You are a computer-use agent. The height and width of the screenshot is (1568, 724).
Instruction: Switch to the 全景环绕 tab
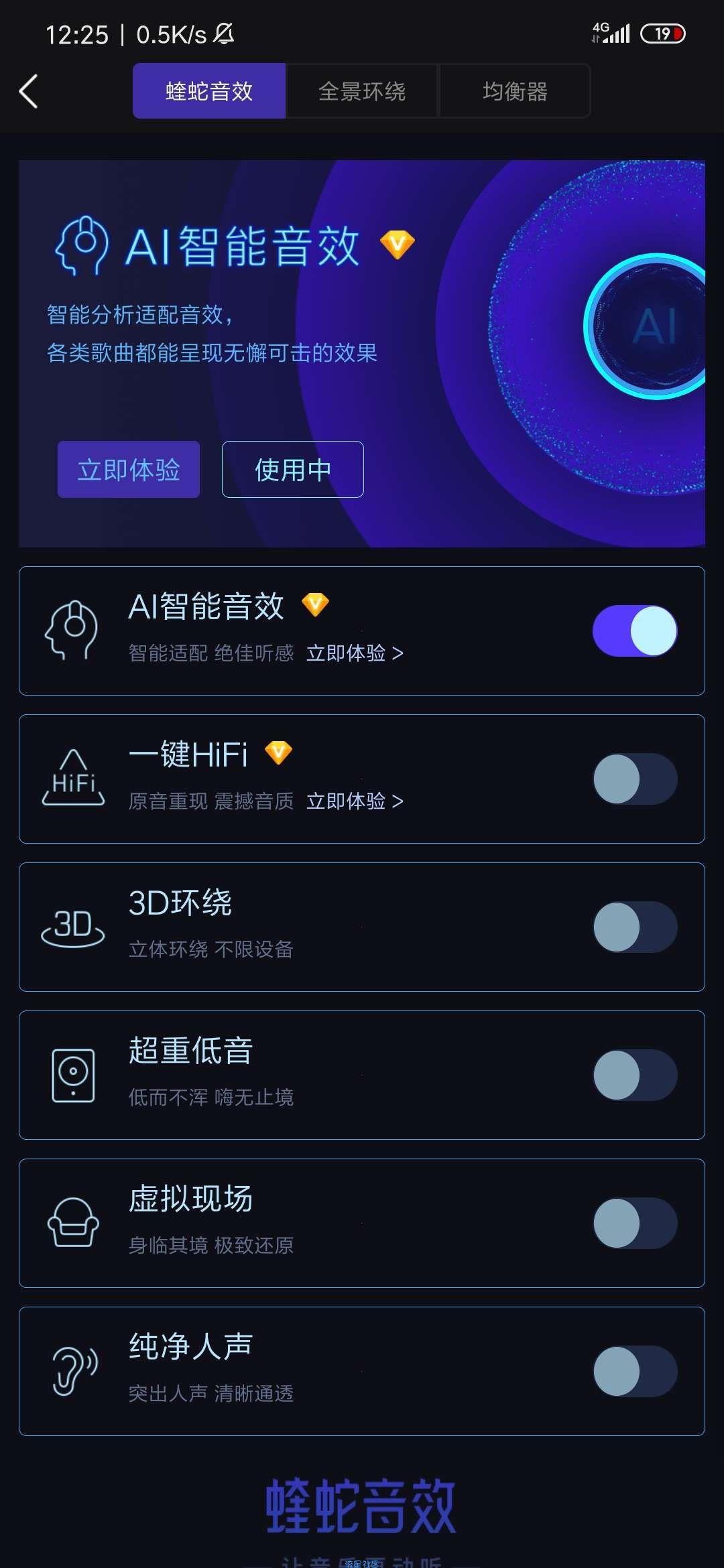click(x=362, y=91)
